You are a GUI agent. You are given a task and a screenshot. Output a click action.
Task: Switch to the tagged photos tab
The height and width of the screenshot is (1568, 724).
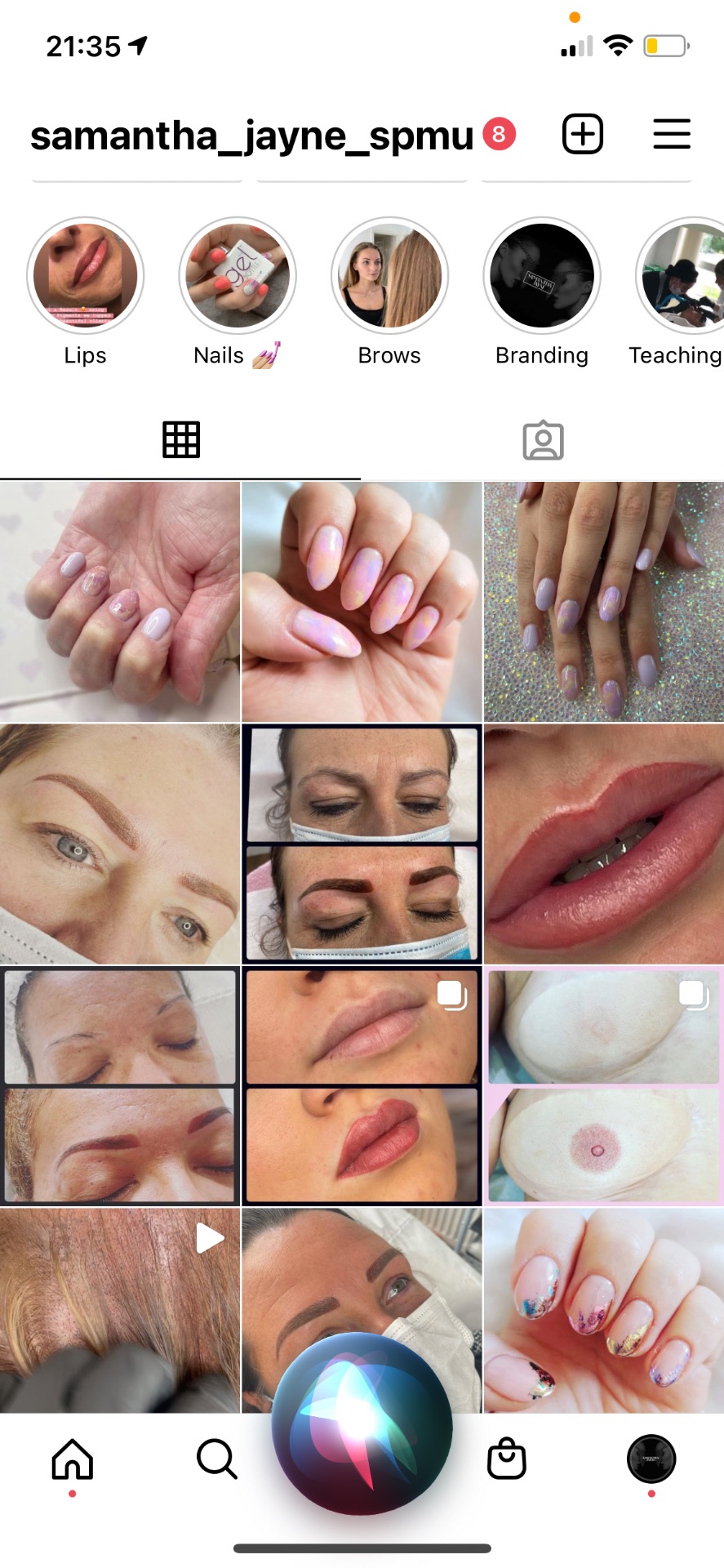coord(543,440)
